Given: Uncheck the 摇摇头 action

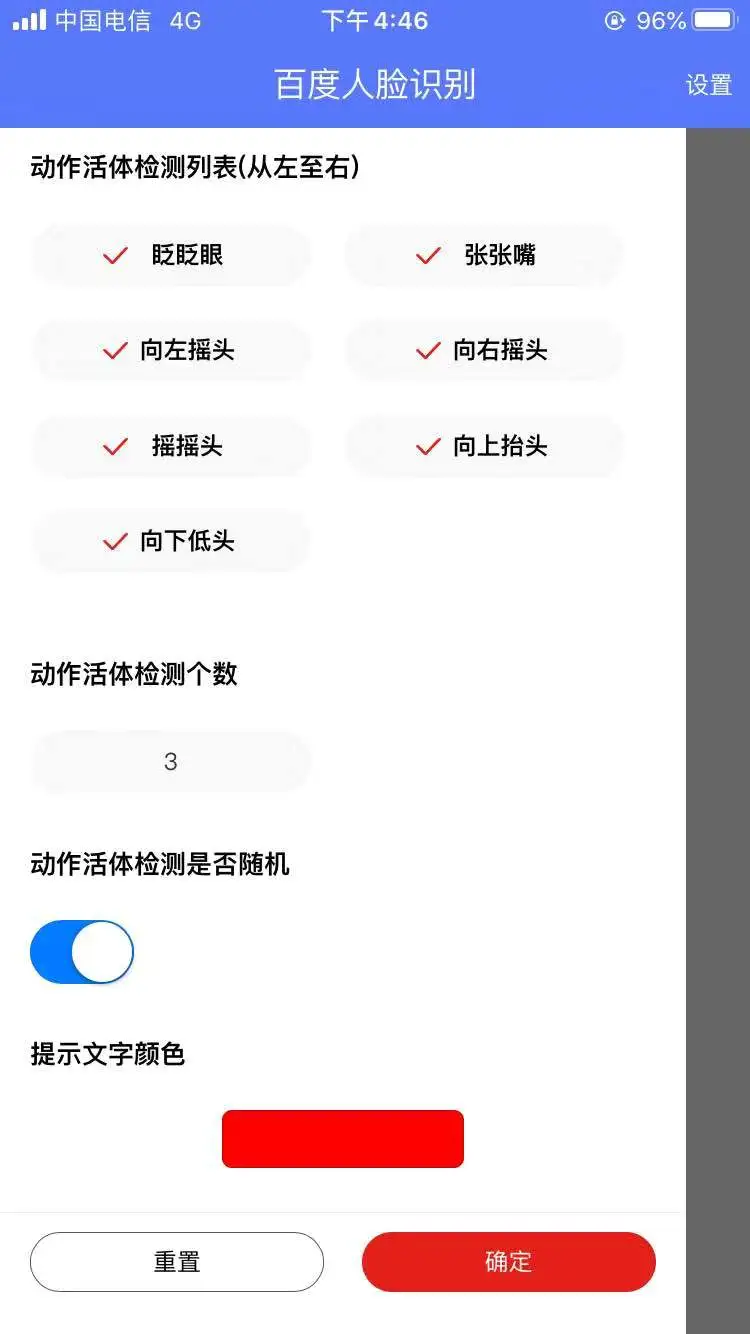Looking at the screenshot, I should (x=171, y=446).
